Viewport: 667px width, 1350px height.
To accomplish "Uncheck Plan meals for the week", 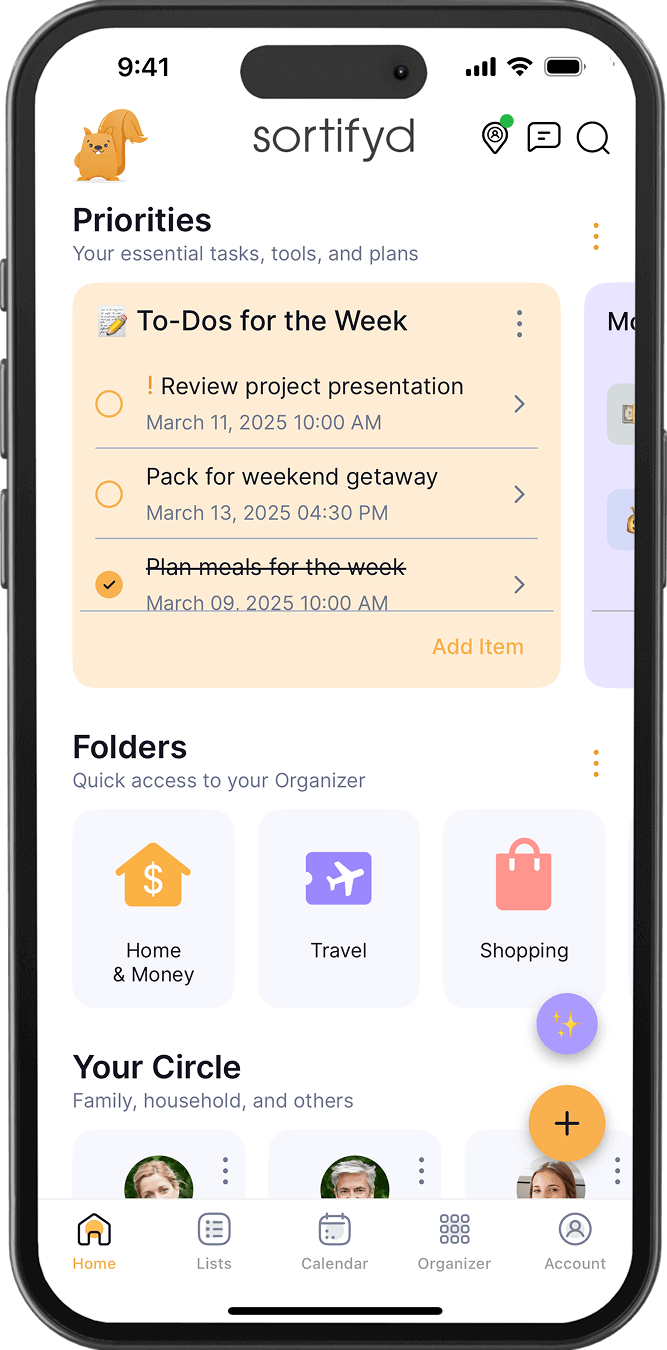I will (x=109, y=584).
